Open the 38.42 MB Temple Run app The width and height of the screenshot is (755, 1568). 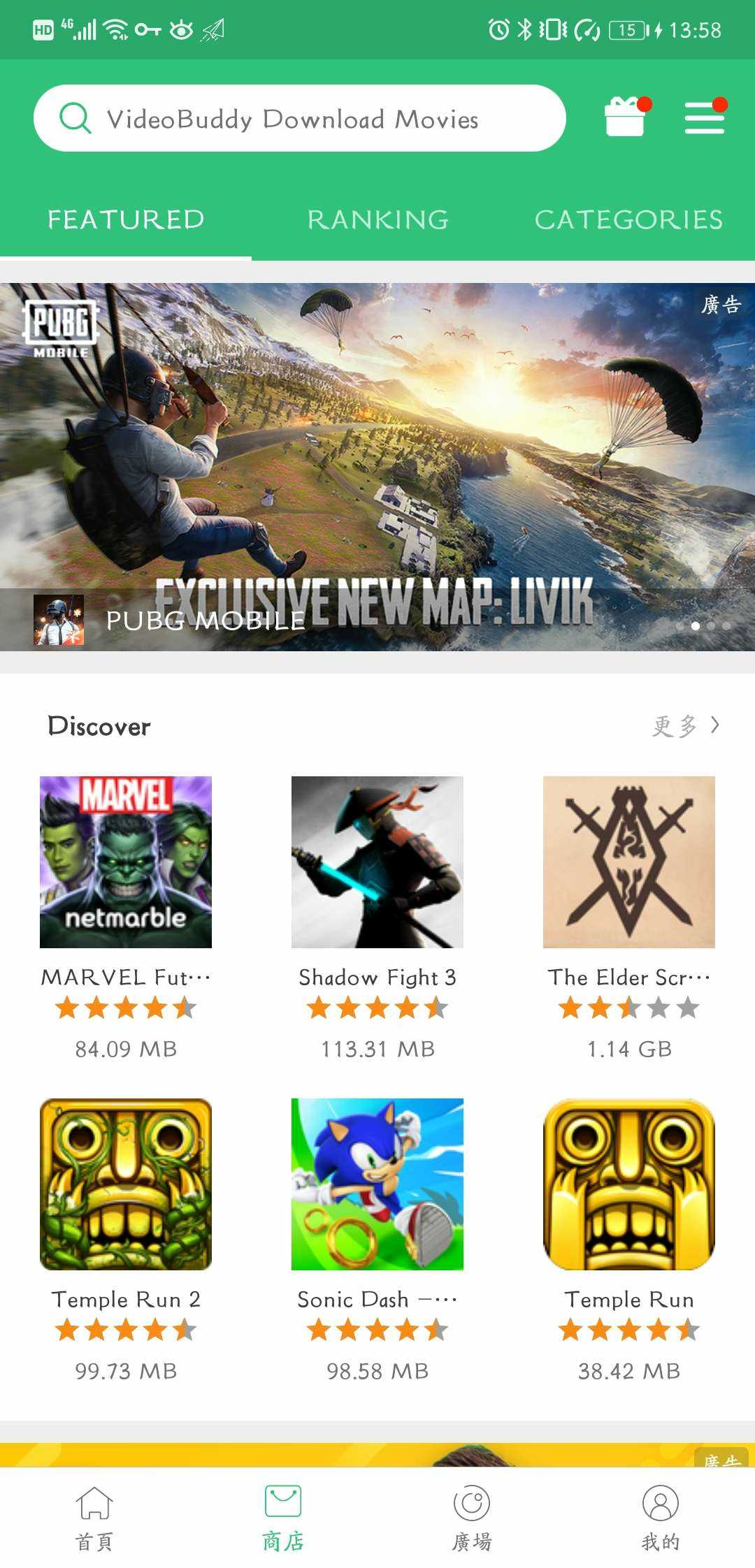(629, 1184)
